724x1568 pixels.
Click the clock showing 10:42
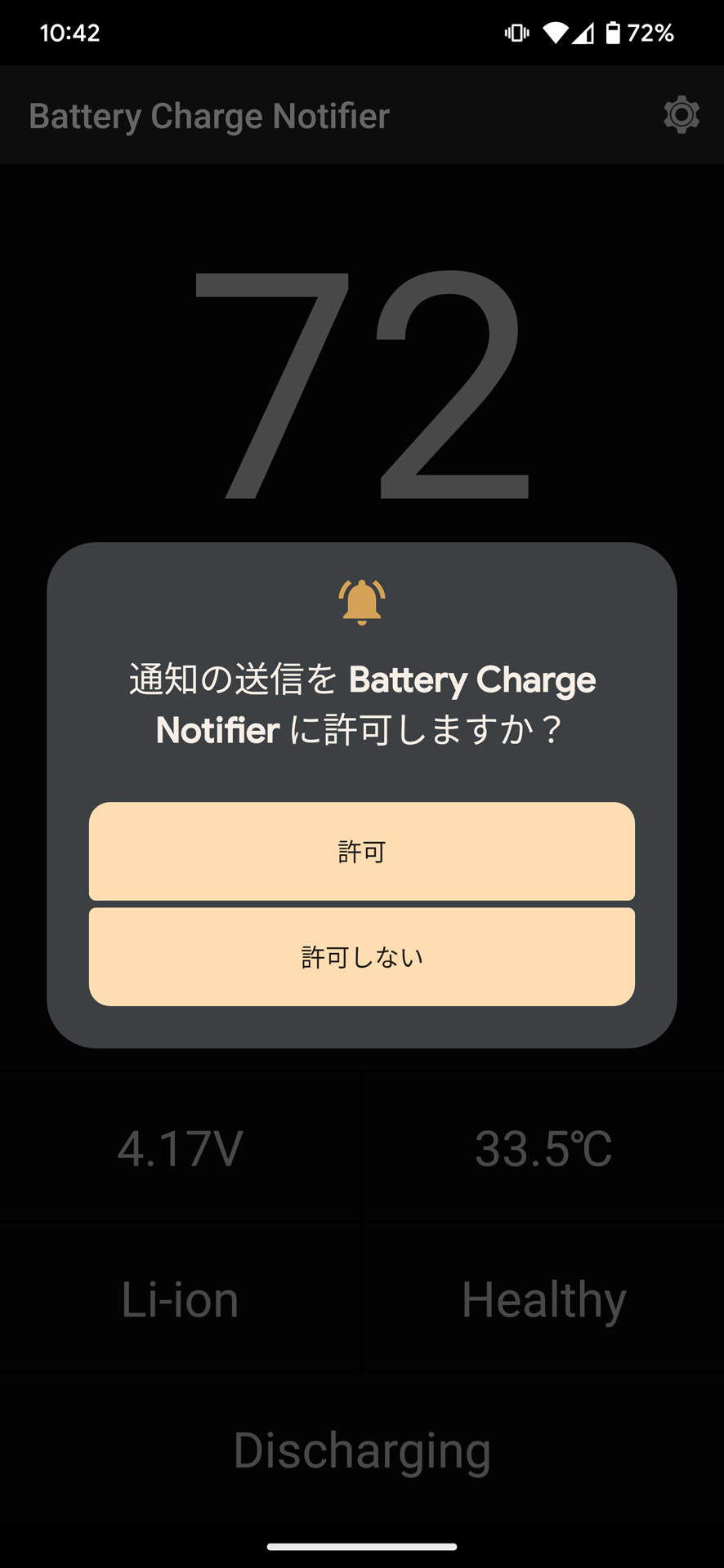pos(63,33)
